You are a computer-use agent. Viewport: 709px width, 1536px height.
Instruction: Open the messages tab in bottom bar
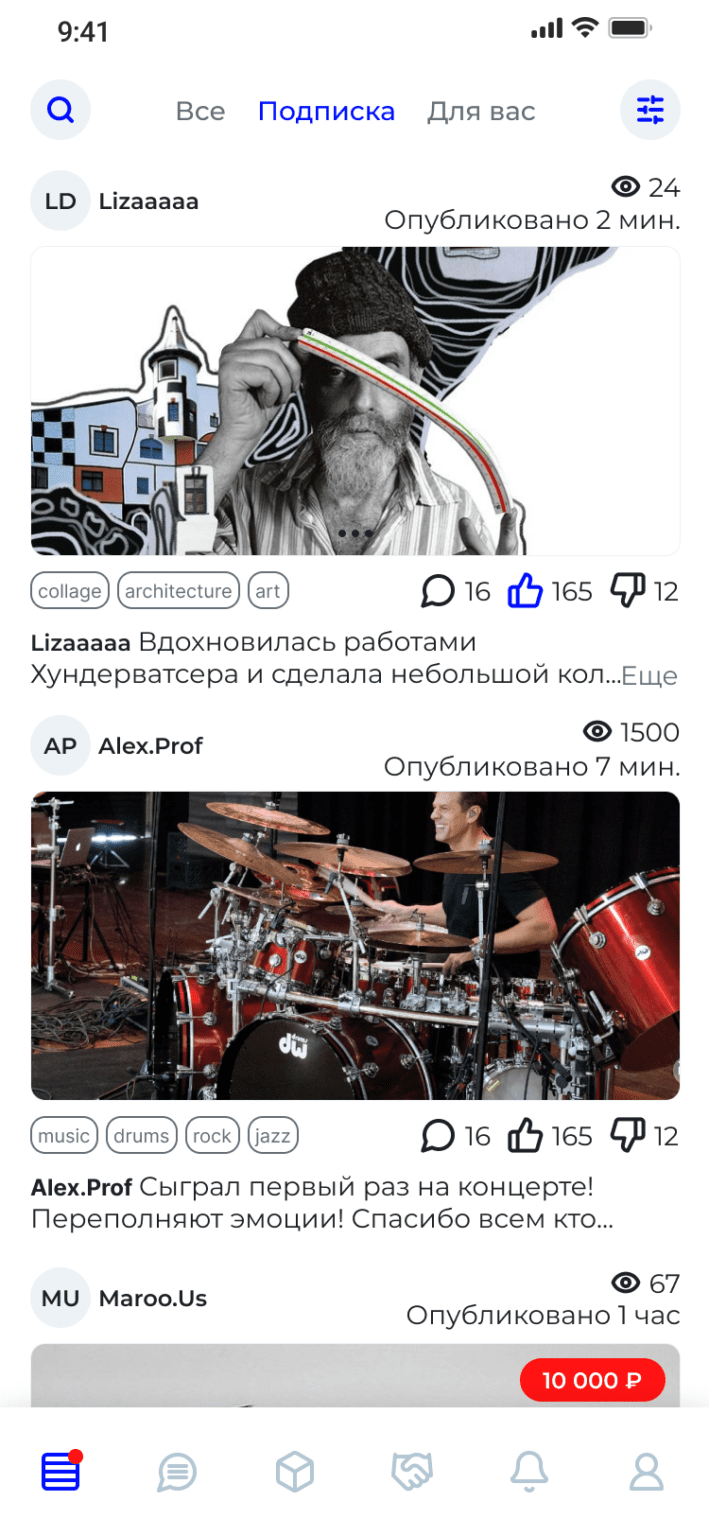pyautogui.click(x=177, y=1472)
